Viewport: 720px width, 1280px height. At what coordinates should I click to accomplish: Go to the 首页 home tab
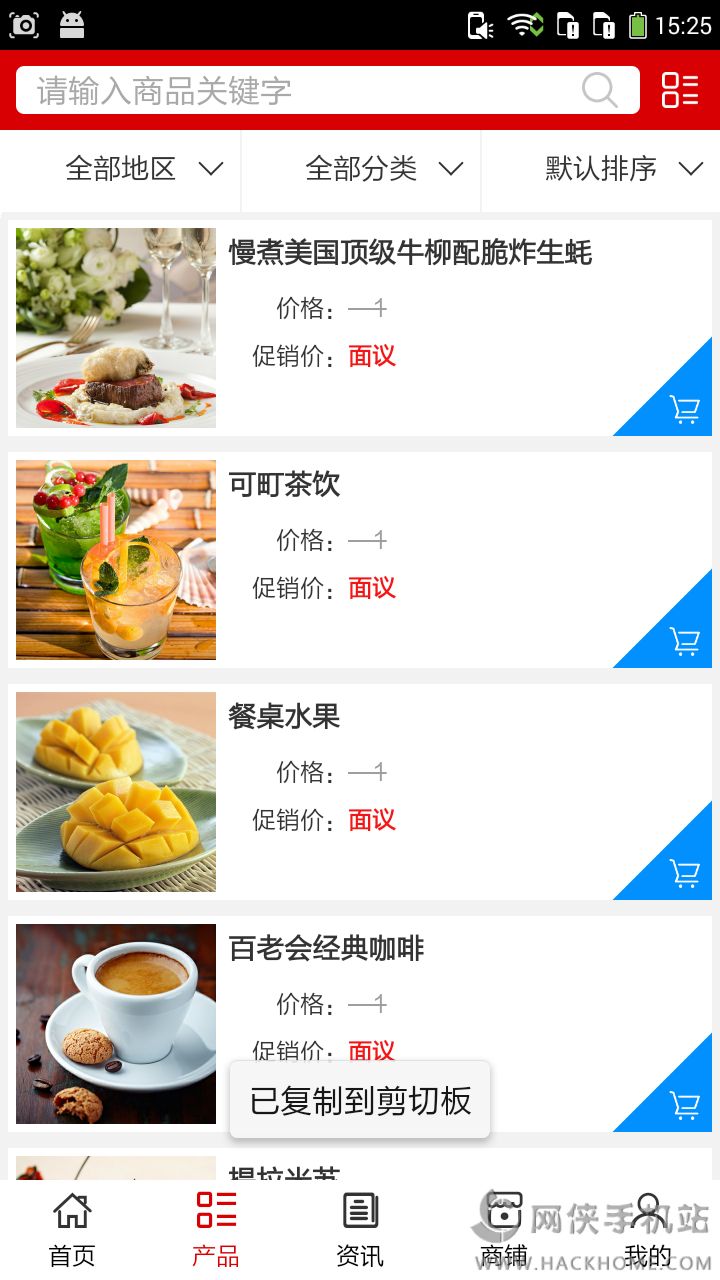pyautogui.click(x=72, y=1230)
